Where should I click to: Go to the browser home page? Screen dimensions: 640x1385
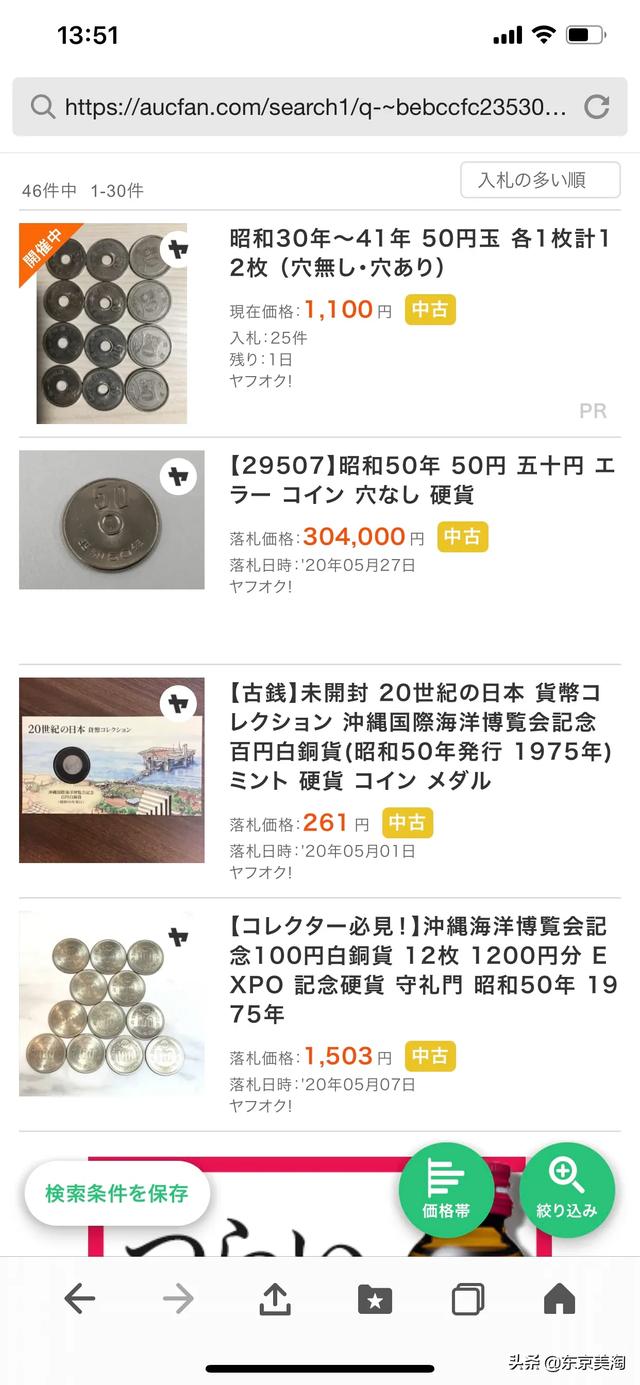point(559,1299)
